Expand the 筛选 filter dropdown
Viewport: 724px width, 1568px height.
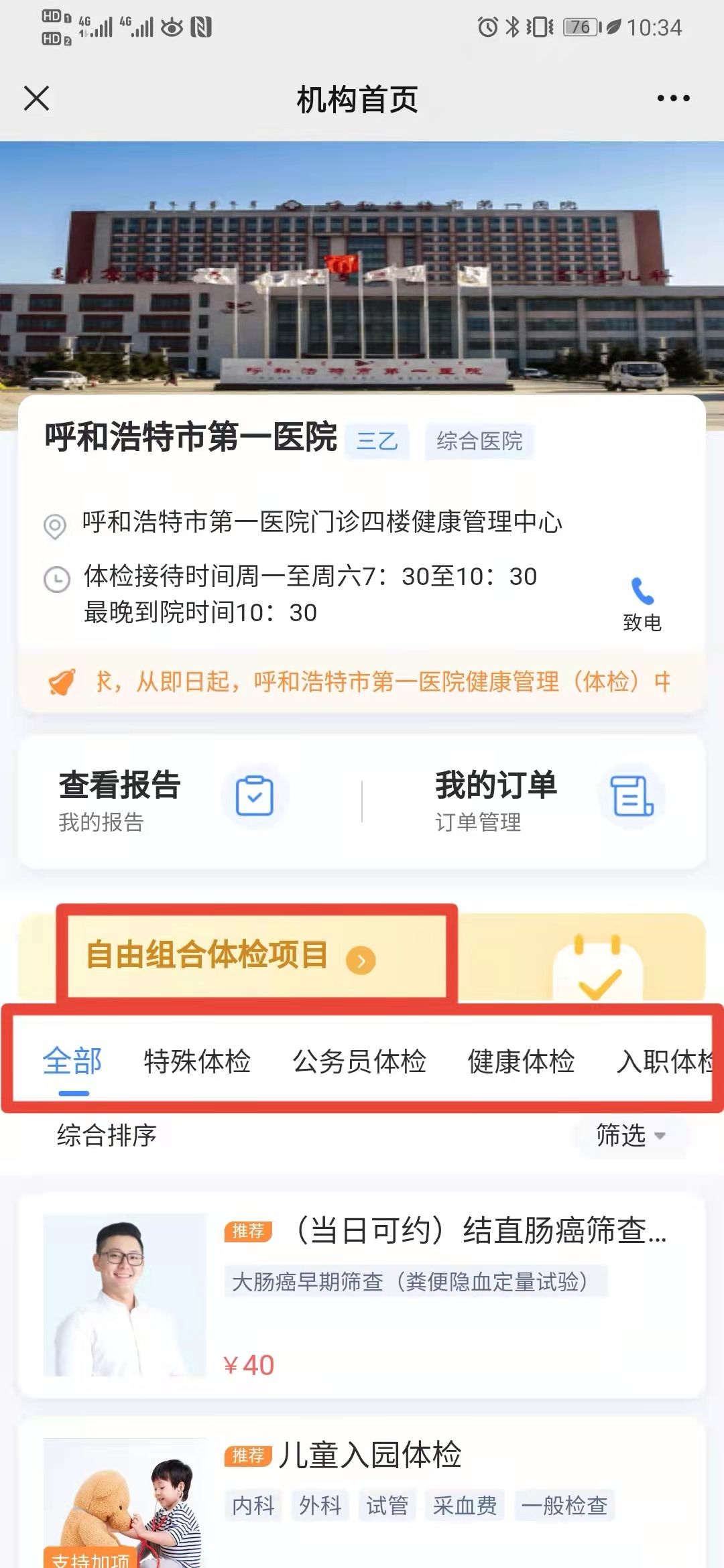630,1135
